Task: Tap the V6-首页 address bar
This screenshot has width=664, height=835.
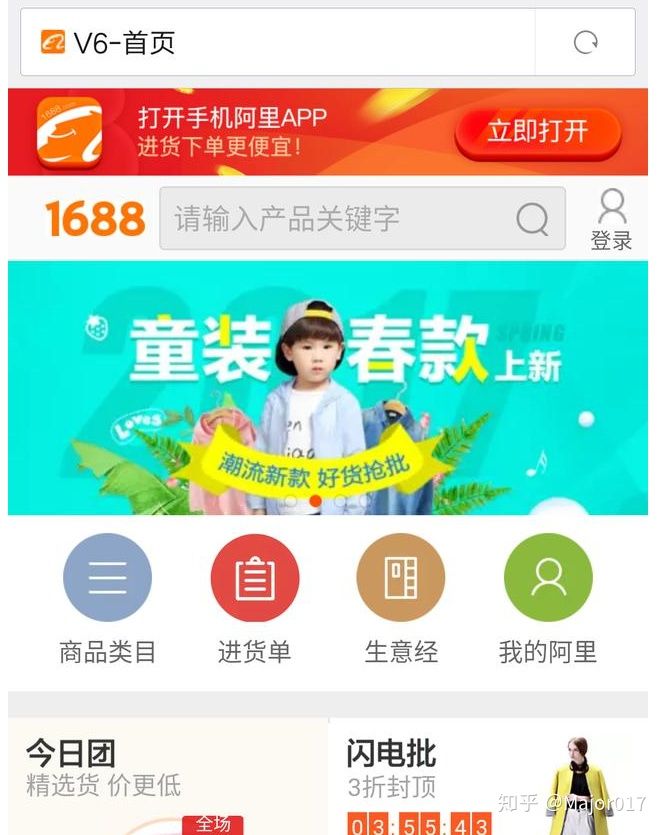Action: [280, 42]
